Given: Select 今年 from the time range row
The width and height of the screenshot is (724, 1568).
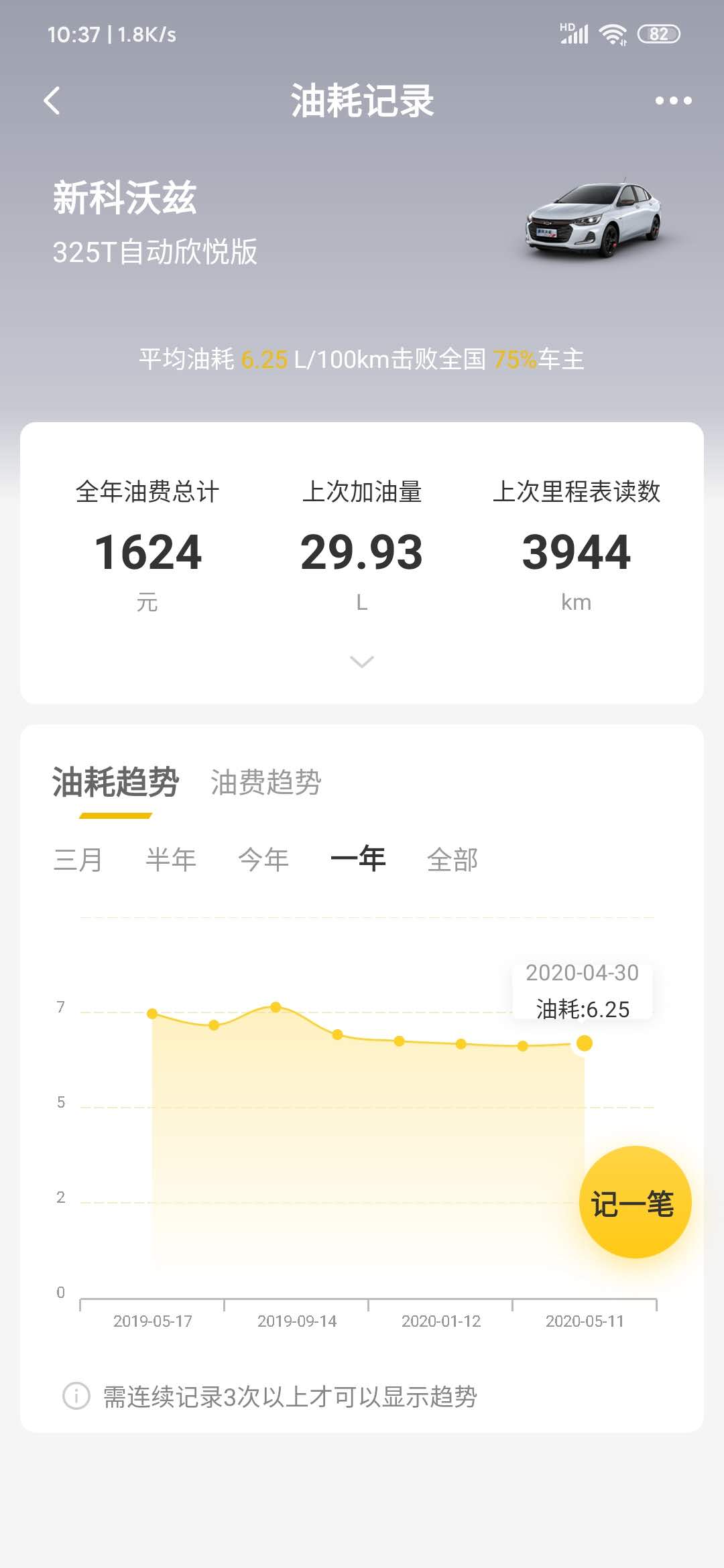Looking at the screenshot, I should pos(264,860).
